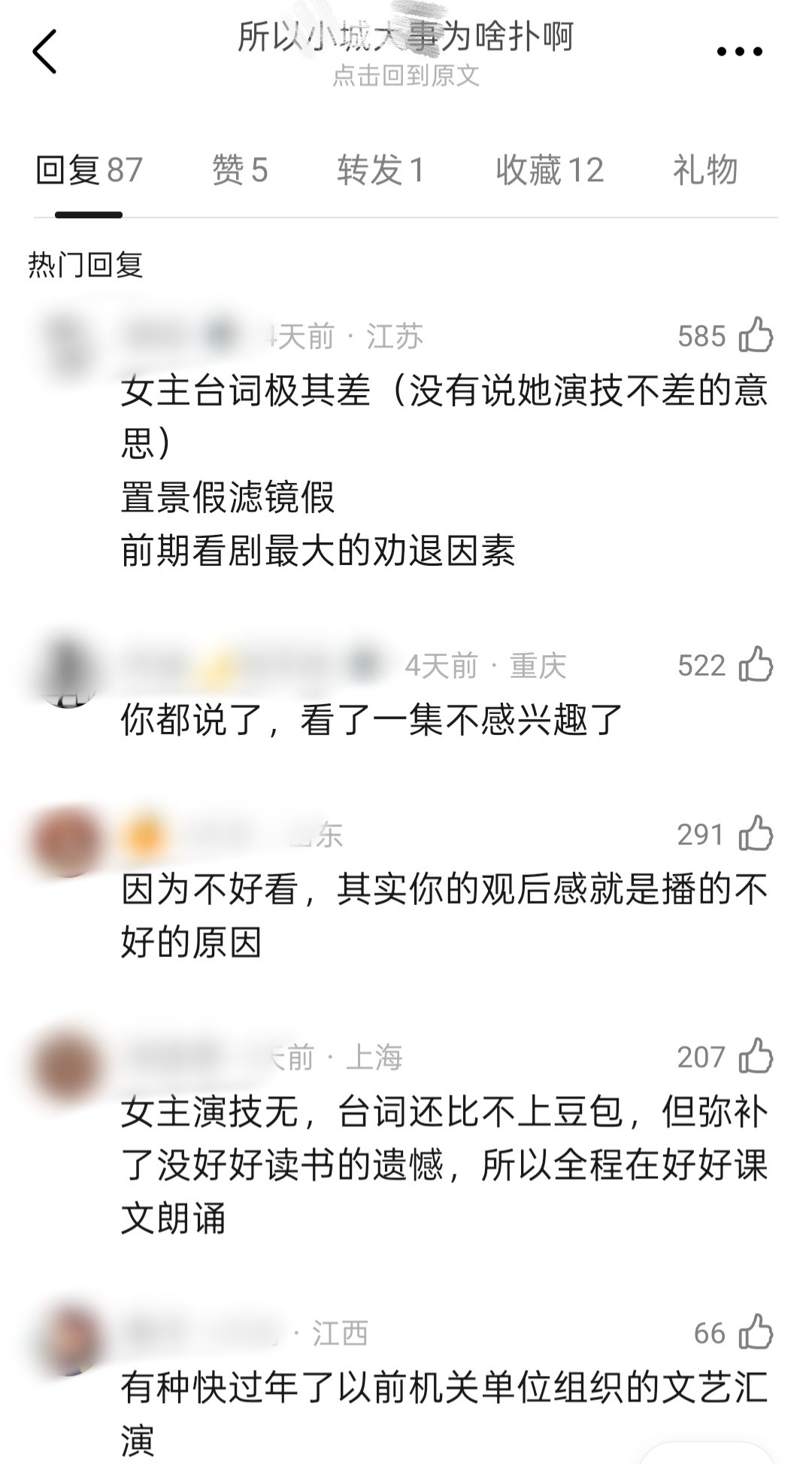The height and width of the screenshot is (1464, 812).
Task: Open the 转发1 tab
Action: (380, 170)
